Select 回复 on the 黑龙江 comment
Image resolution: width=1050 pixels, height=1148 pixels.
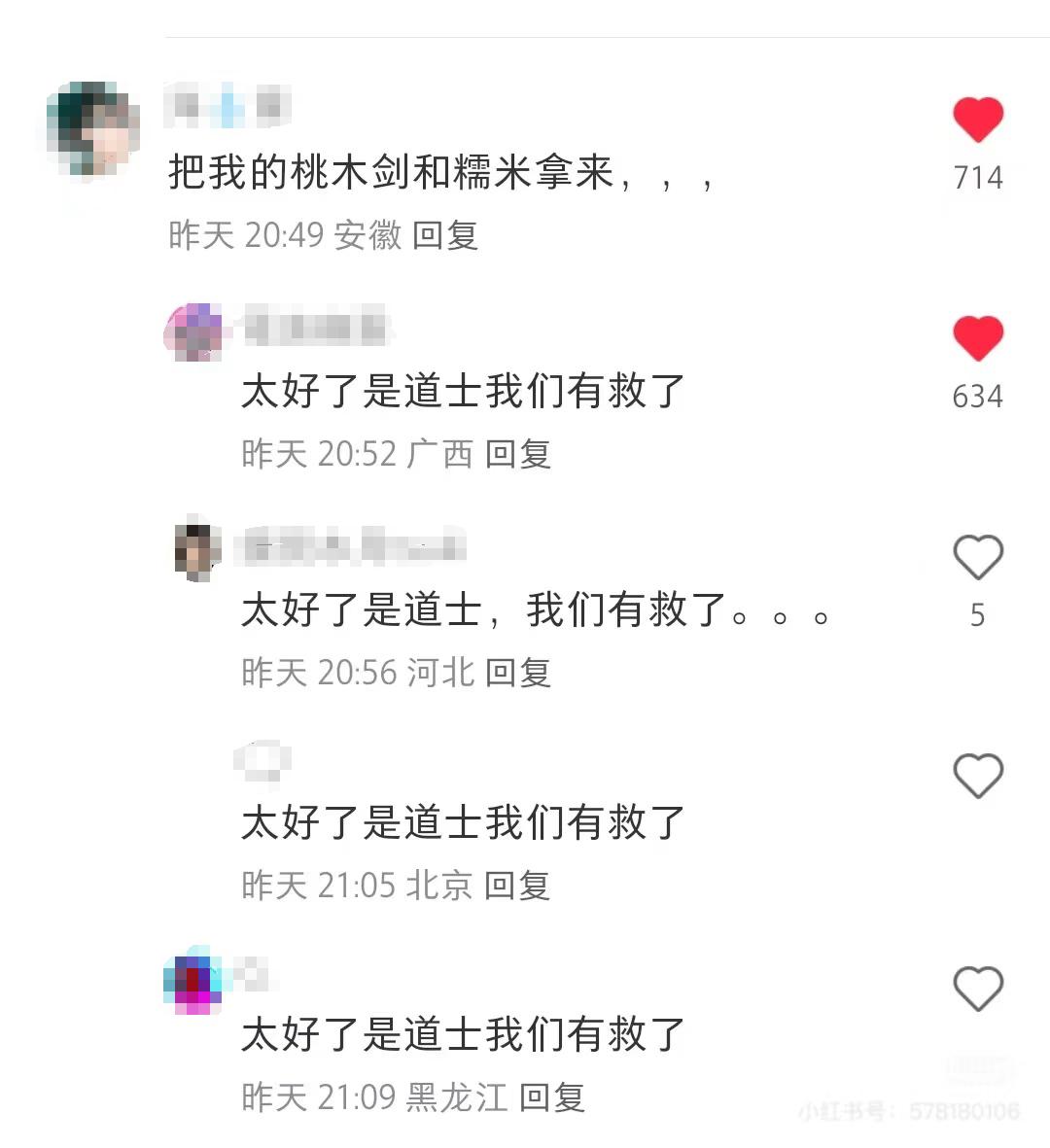(551, 1098)
